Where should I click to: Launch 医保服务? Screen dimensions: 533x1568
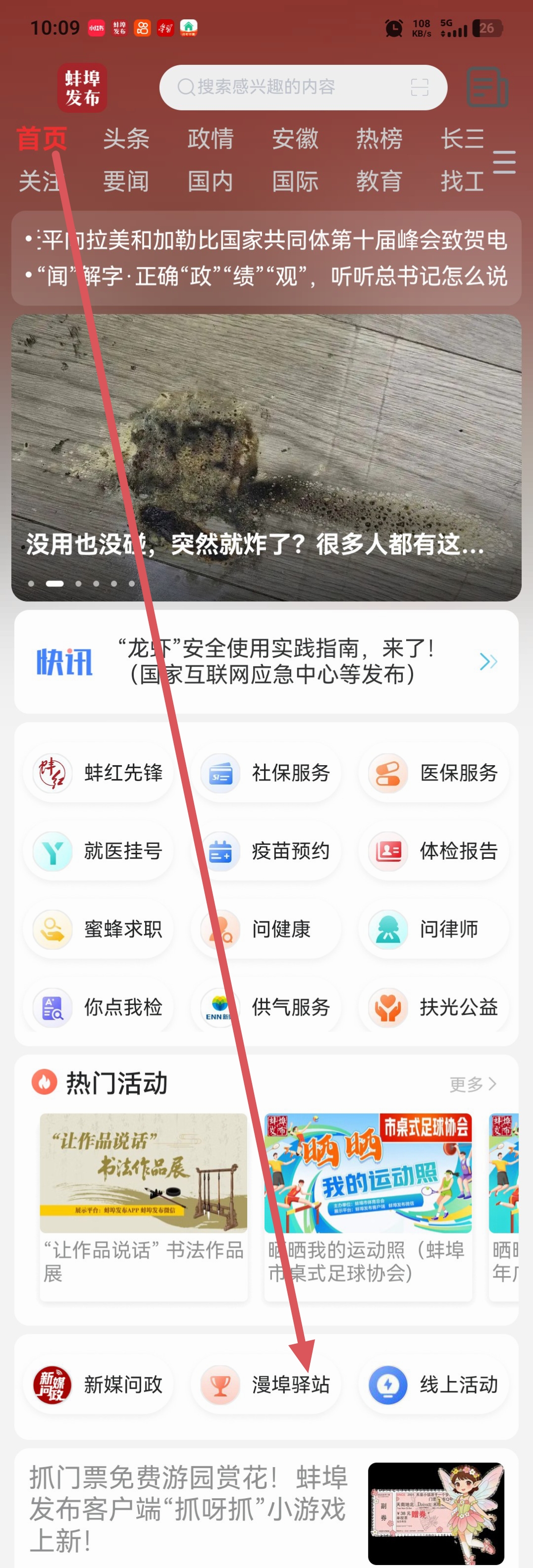[x=434, y=773]
